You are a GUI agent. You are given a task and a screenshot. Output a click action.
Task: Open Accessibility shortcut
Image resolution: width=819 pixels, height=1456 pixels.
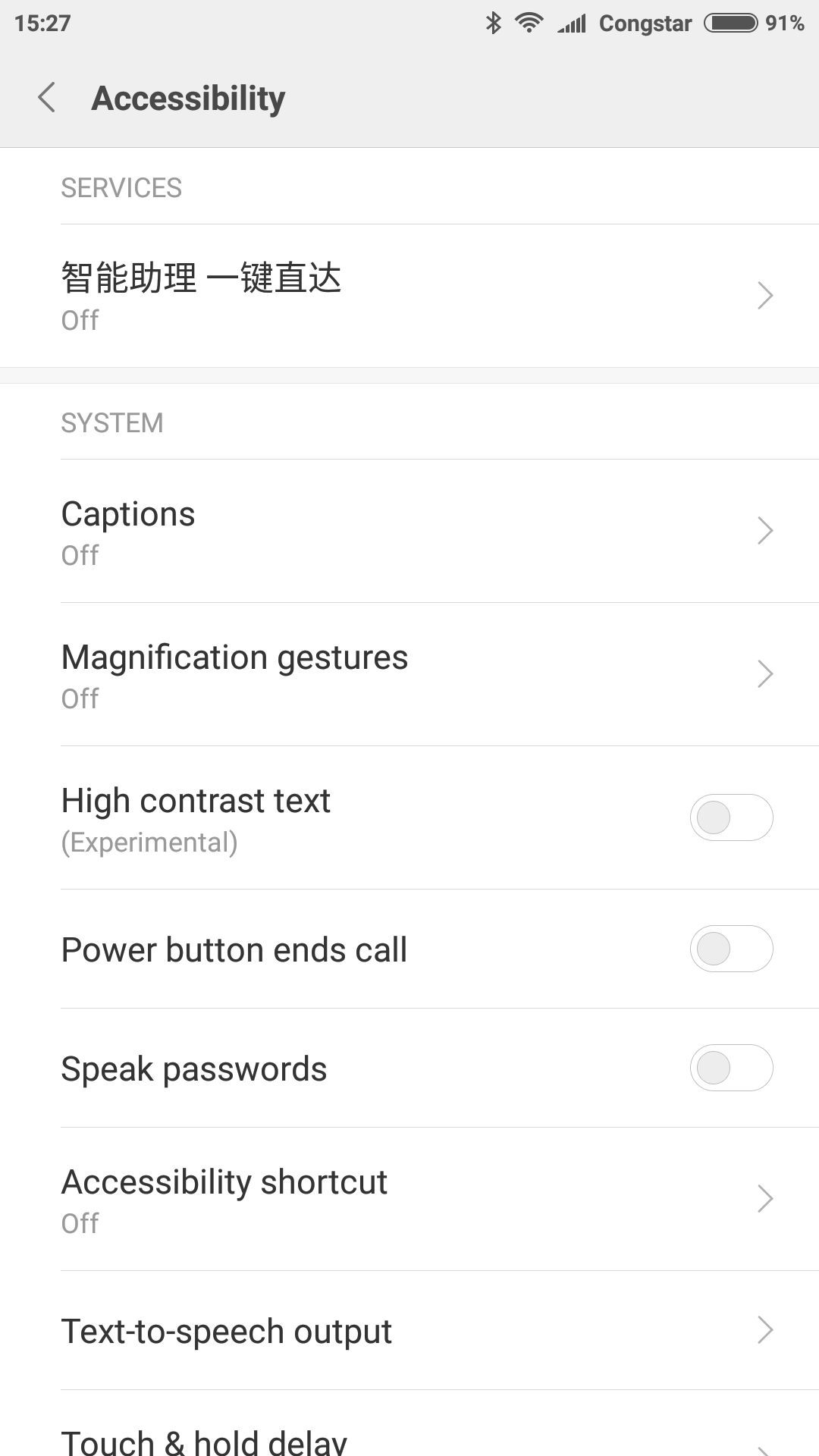click(409, 1199)
